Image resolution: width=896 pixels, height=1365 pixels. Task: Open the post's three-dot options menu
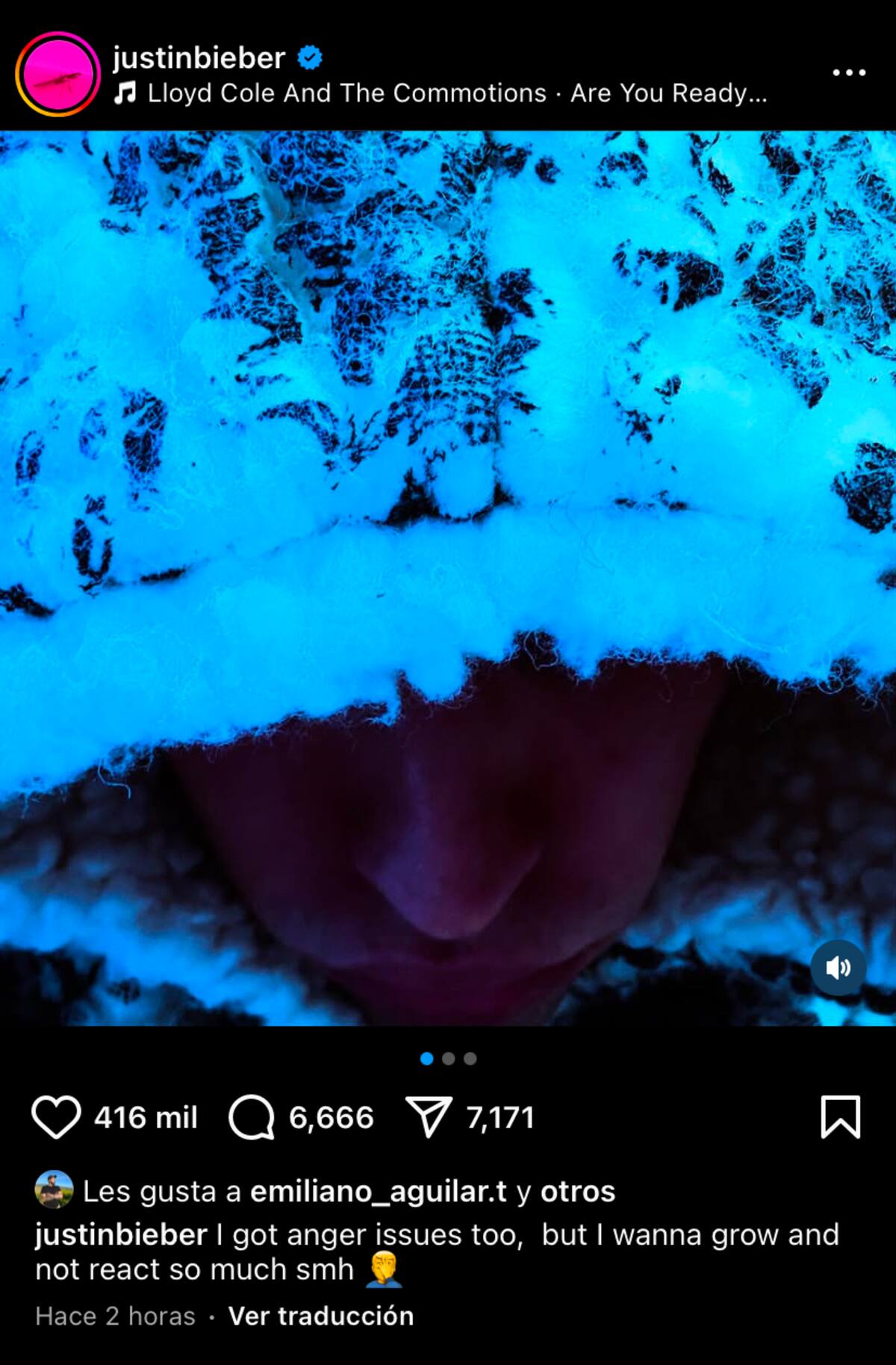pos(849,72)
